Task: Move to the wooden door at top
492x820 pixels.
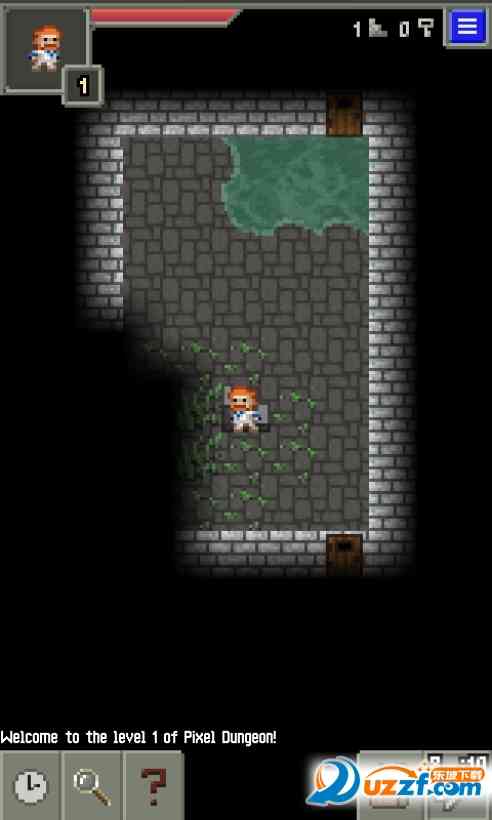Action: pyautogui.click(x=344, y=115)
